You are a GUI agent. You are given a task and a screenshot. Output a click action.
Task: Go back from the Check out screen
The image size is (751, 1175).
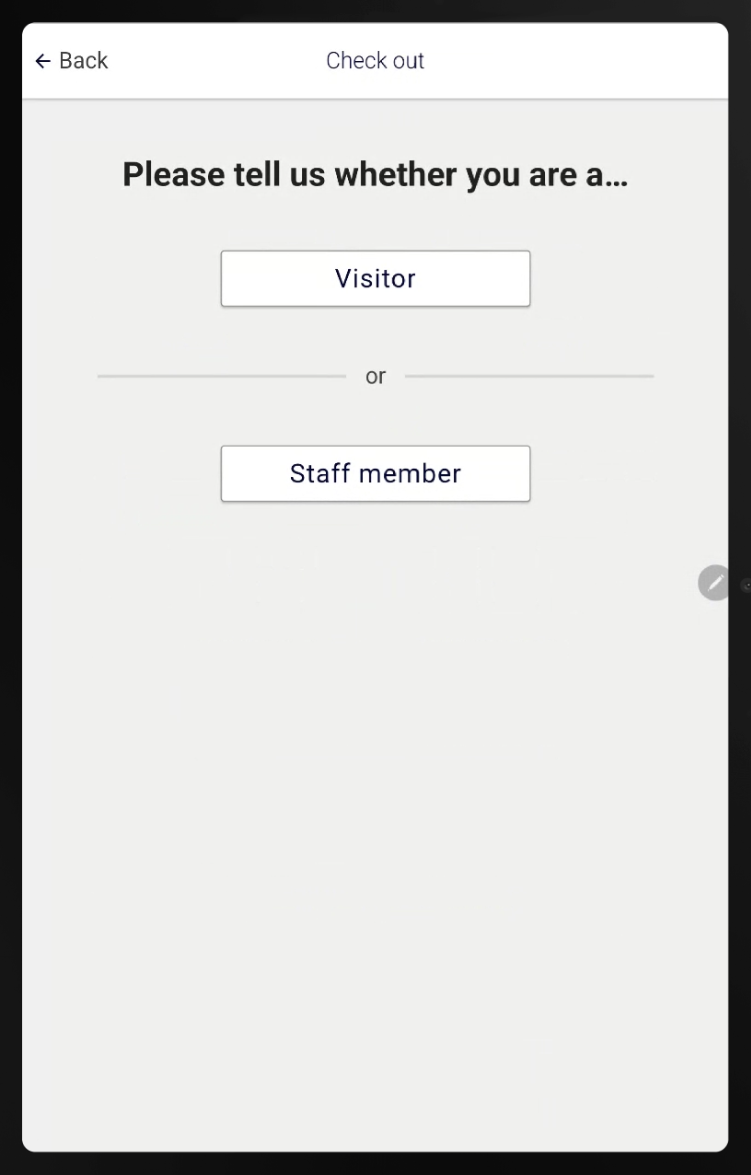point(71,61)
